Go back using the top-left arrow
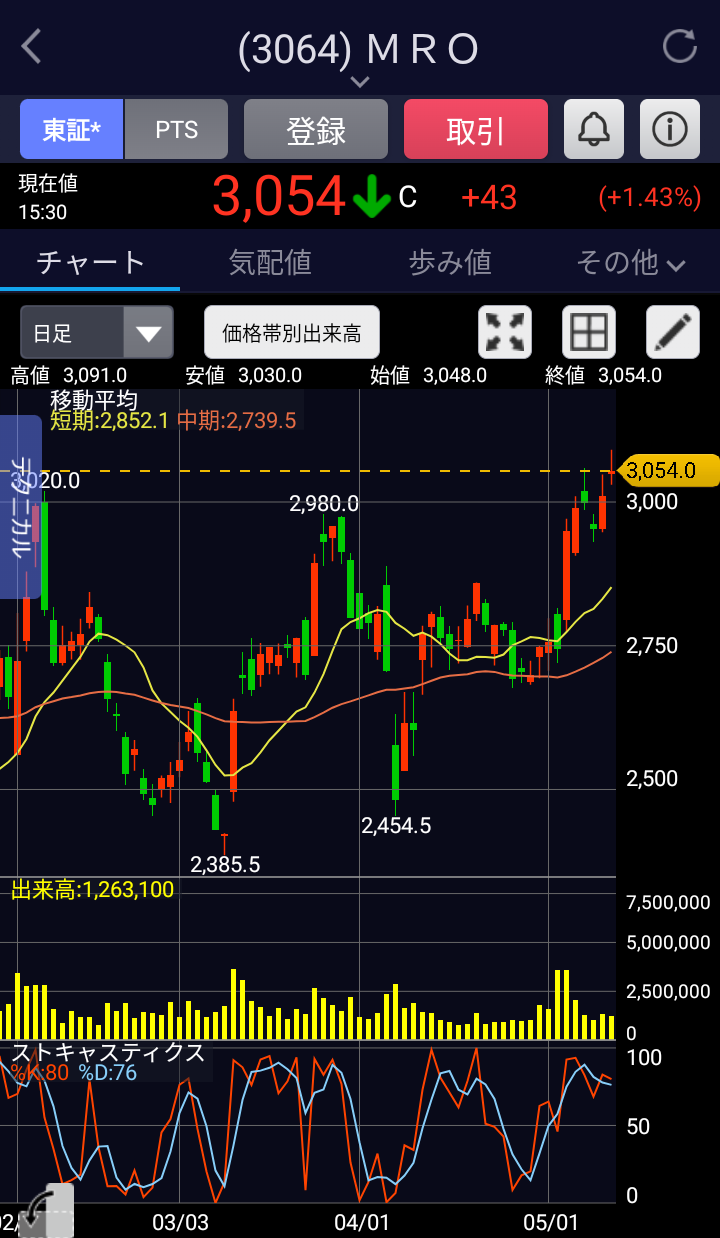The height and width of the screenshot is (1238, 720). tap(32, 47)
